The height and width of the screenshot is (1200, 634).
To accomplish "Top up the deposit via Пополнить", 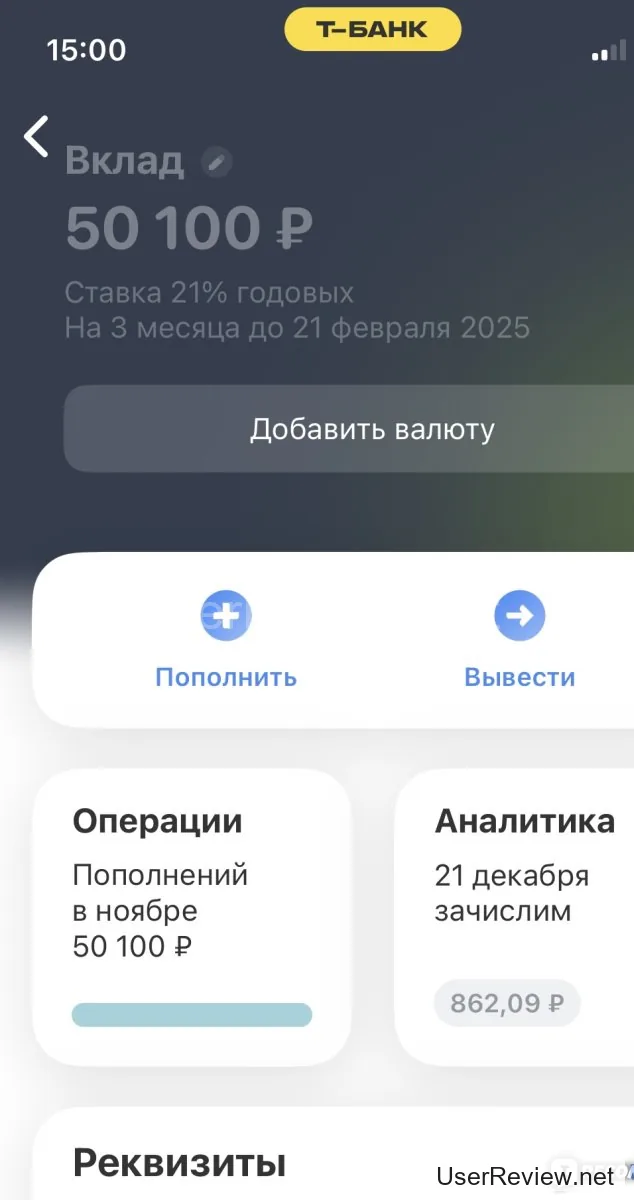I will tap(226, 638).
